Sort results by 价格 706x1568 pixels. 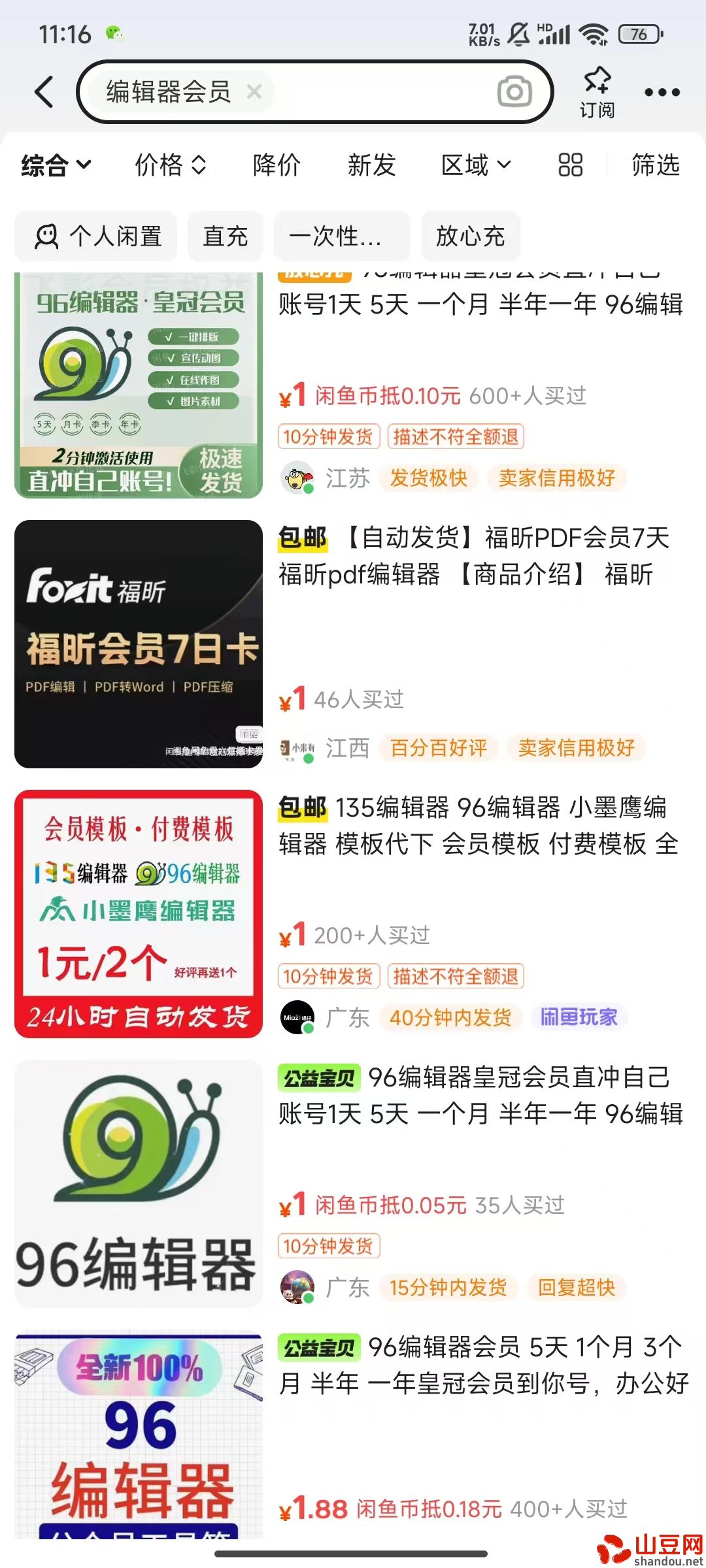coord(171,165)
